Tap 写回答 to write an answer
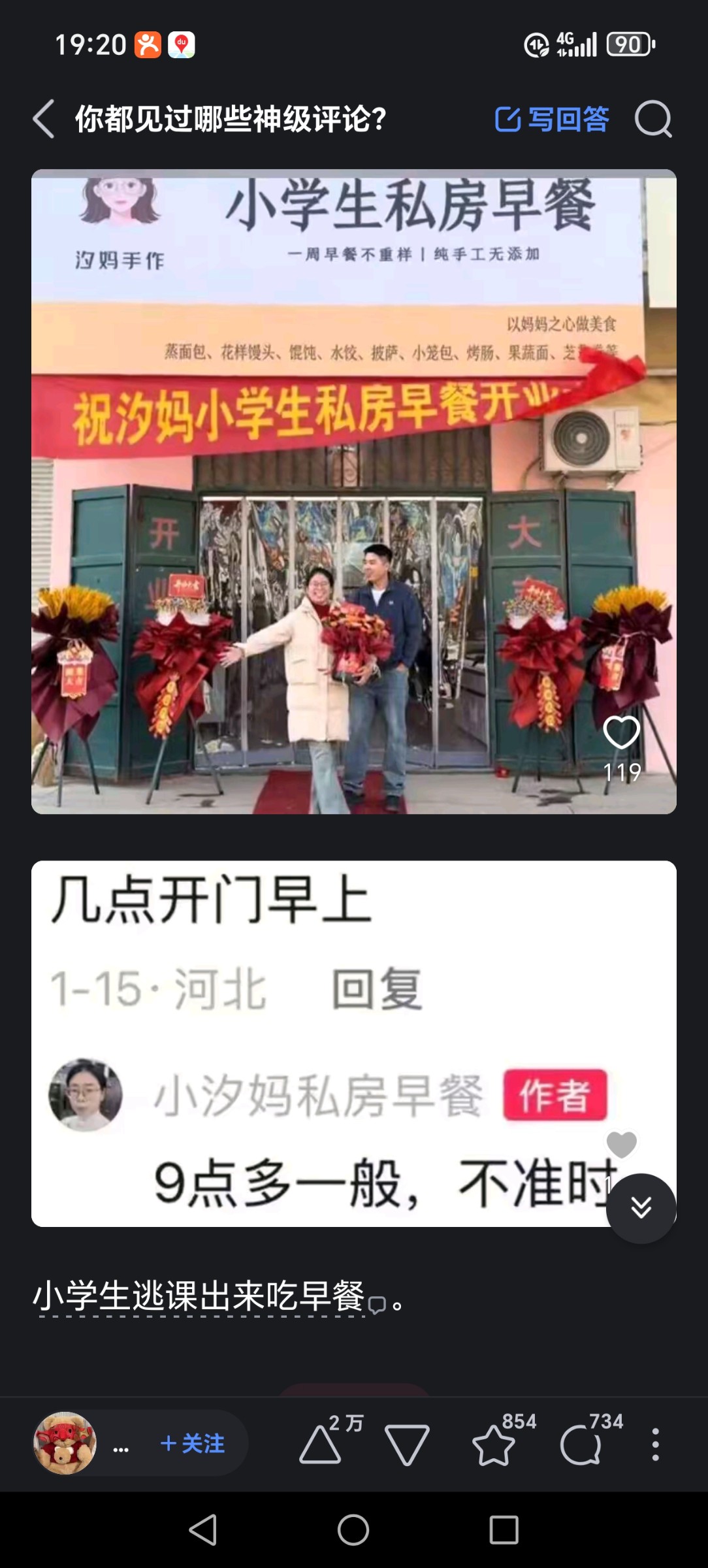Image resolution: width=708 pixels, height=1568 pixels. pyautogui.click(x=552, y=119)
